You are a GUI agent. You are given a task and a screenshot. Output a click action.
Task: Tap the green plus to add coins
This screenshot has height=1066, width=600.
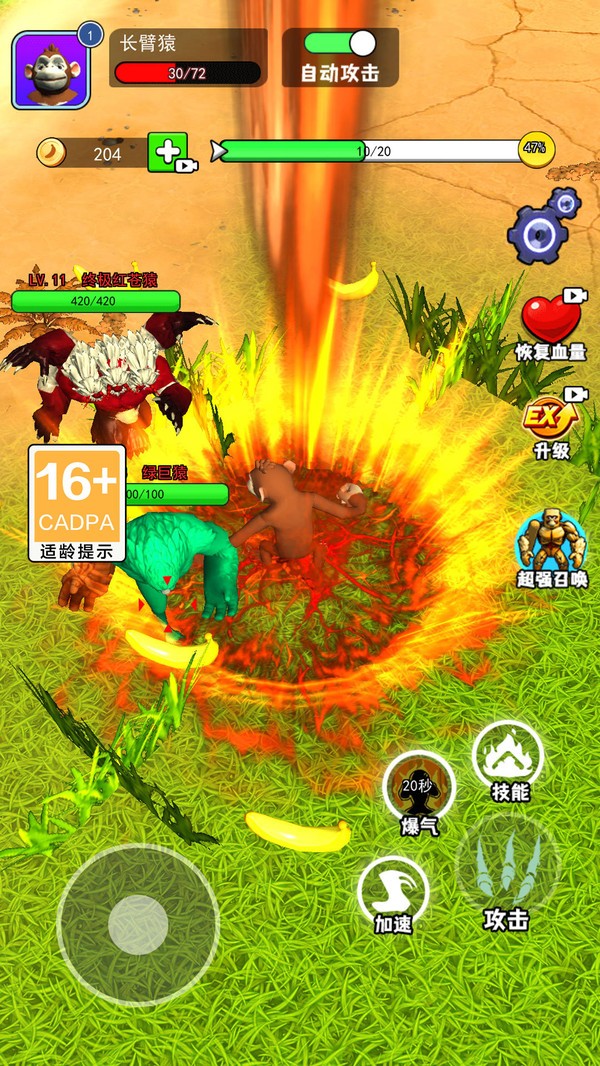point(167,152)
